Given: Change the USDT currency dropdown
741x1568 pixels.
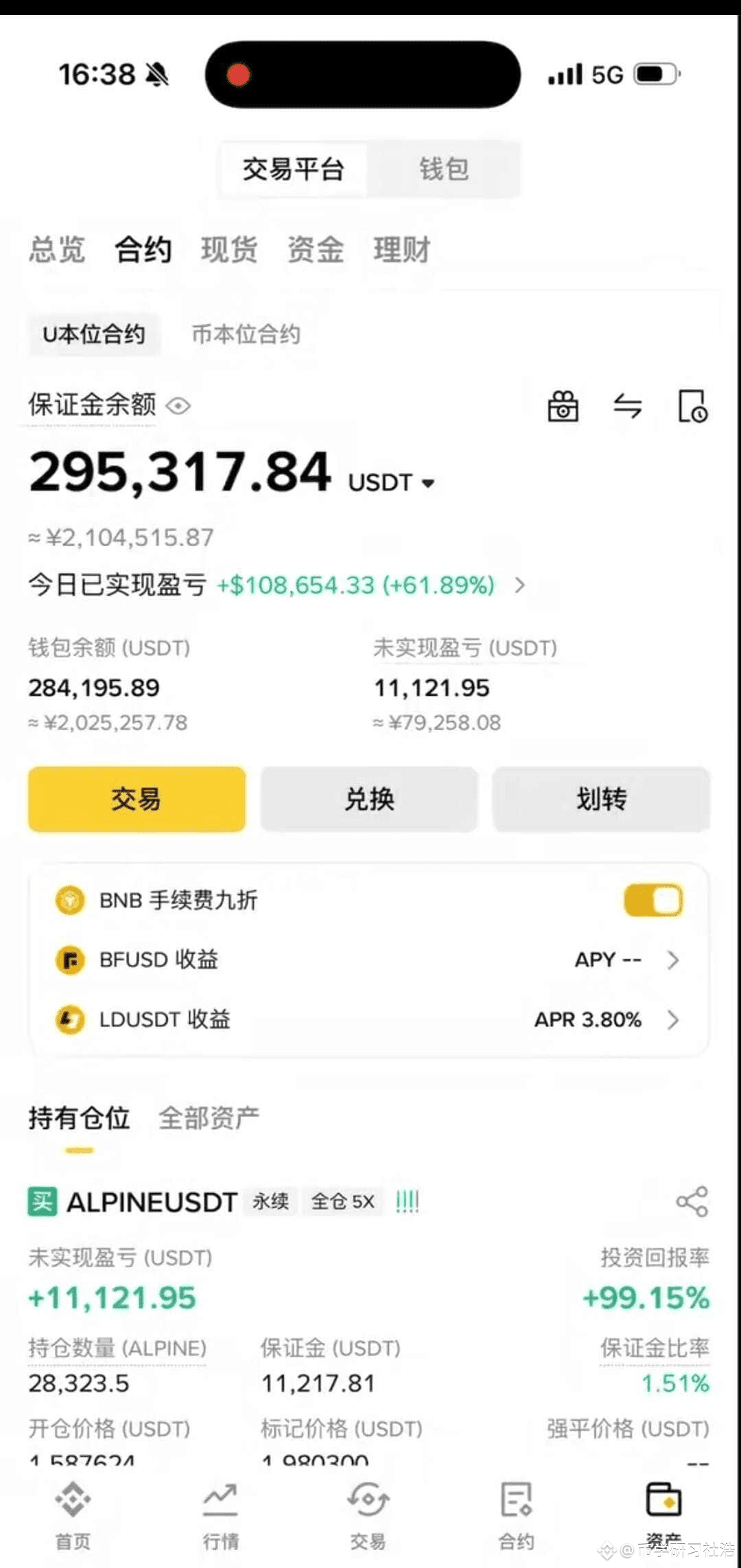Looking at the screenshot, I should [392, 483].
